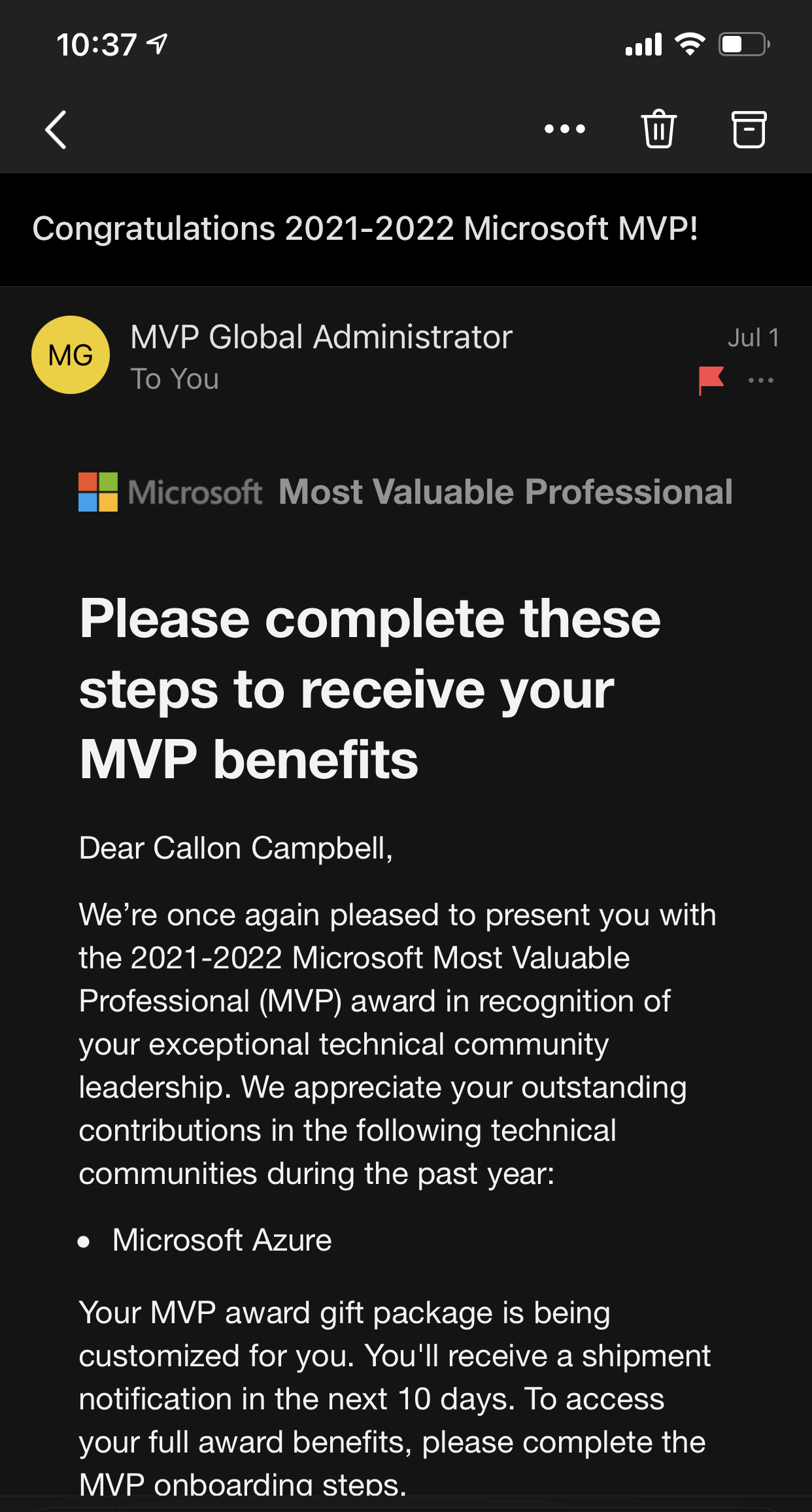Expand recipient details under MVP Global Administrator
The image size is (812, 1512).
(175, 380)
